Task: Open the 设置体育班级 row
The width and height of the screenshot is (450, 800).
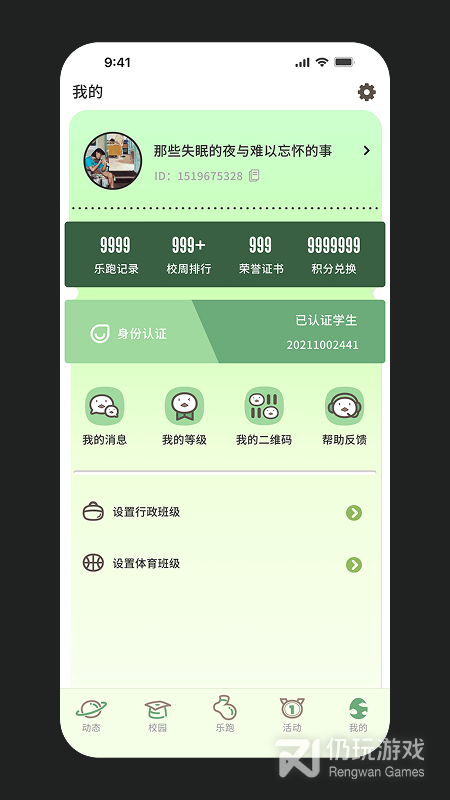Action: coord(225,564)
